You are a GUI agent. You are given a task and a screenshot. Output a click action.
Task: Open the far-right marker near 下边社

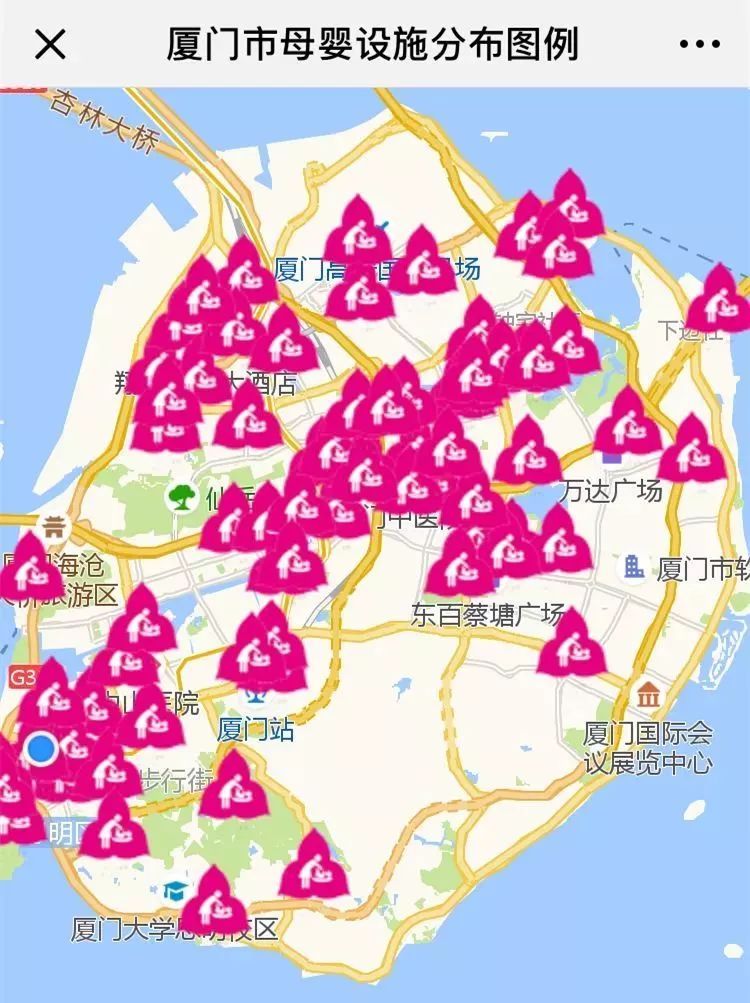[x=719, y=300]
